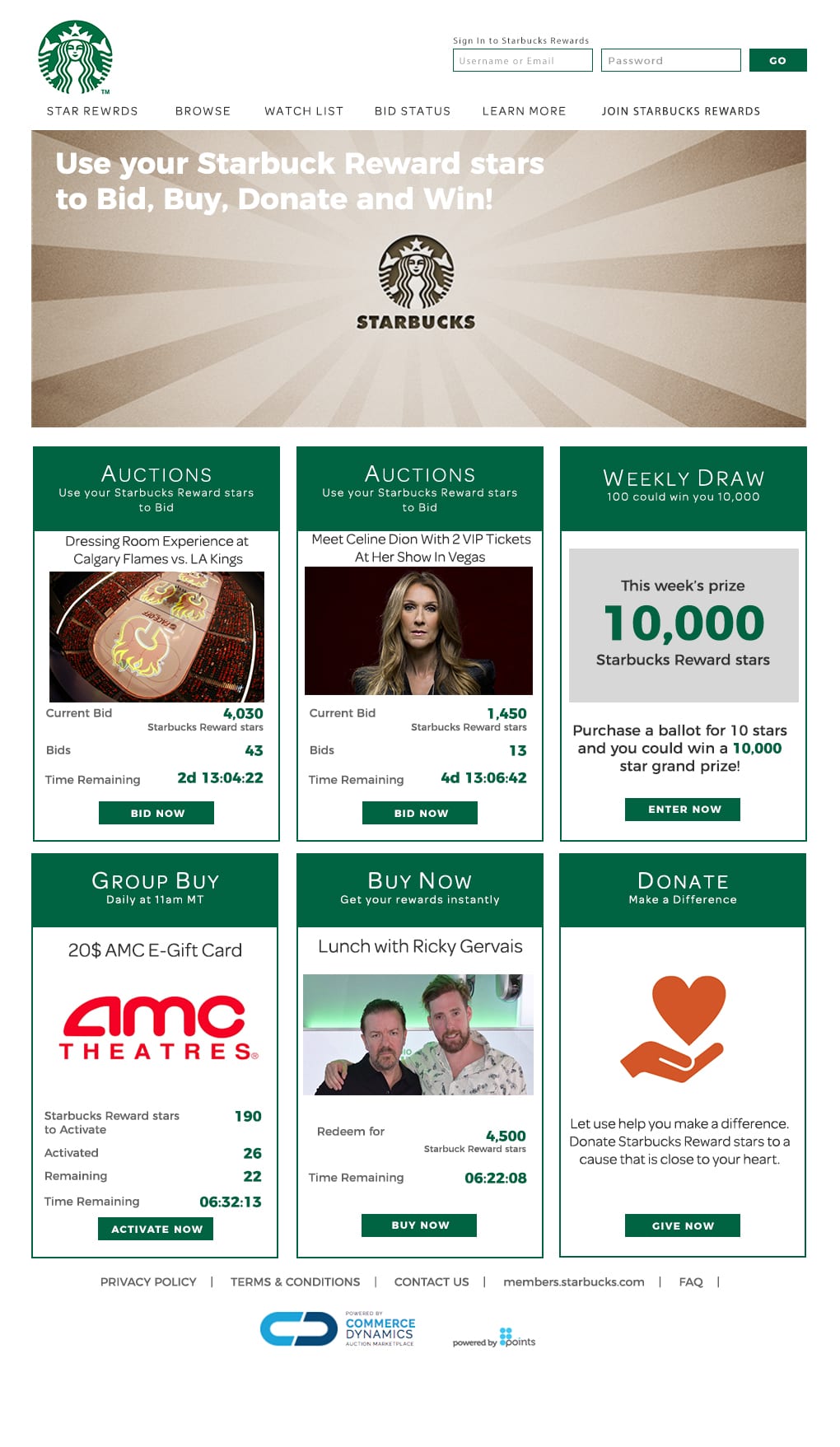Bid now on Calgary Flames dressing room
Image resolution: width=840 pixels, height=1447 pixels.
[x=156, y=813]
